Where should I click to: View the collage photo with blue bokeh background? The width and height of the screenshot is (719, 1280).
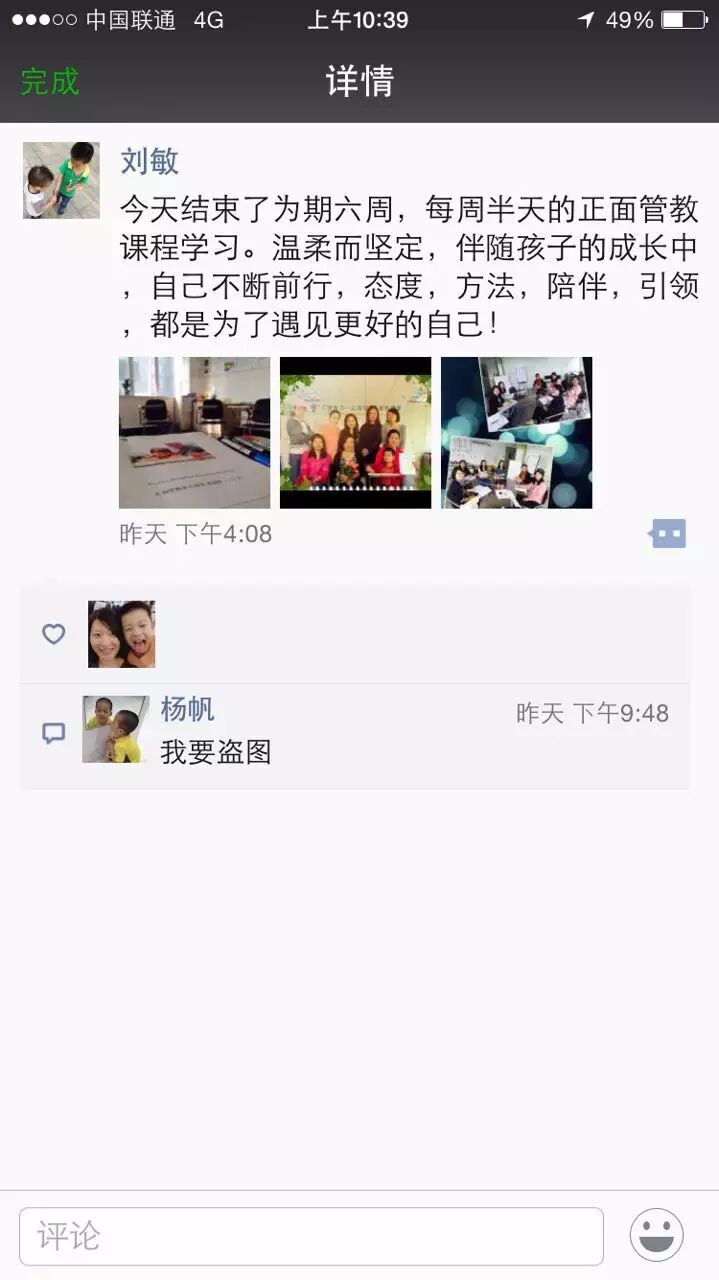click(516, 432)
